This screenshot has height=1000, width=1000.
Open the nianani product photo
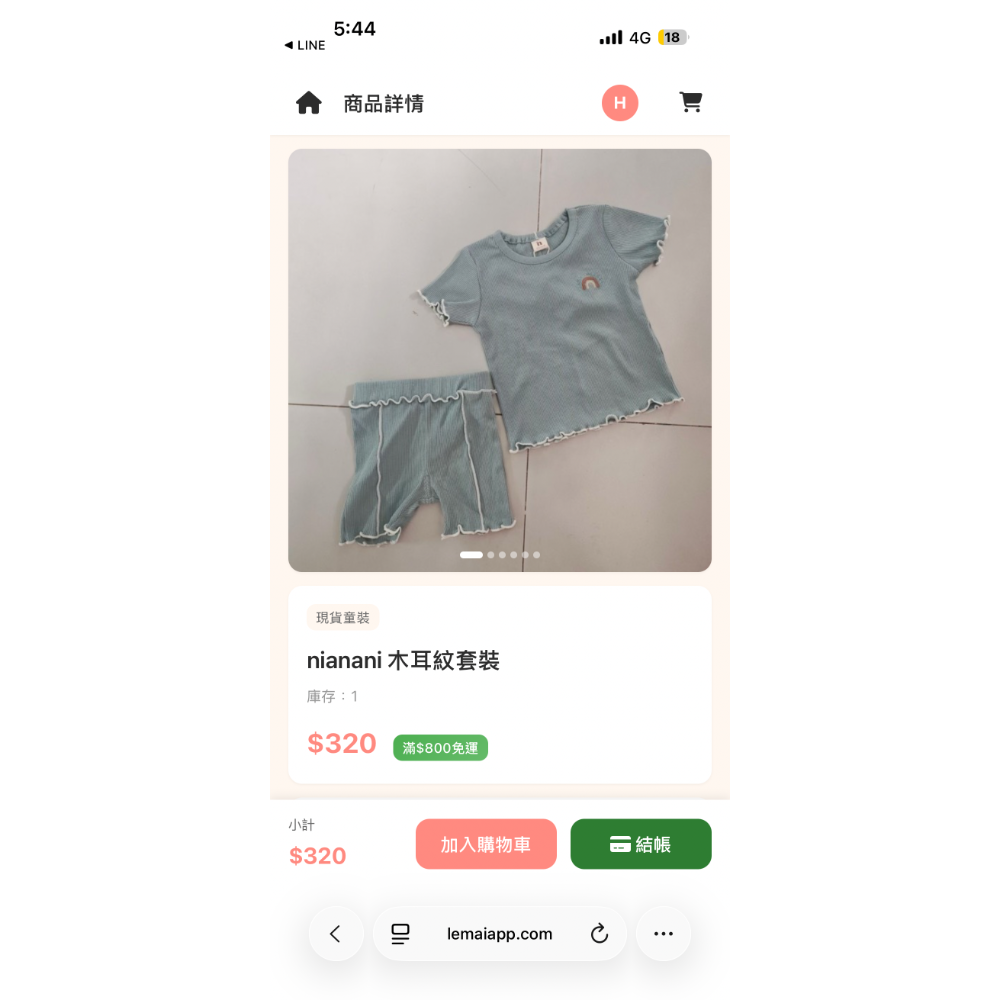point(499,360)
